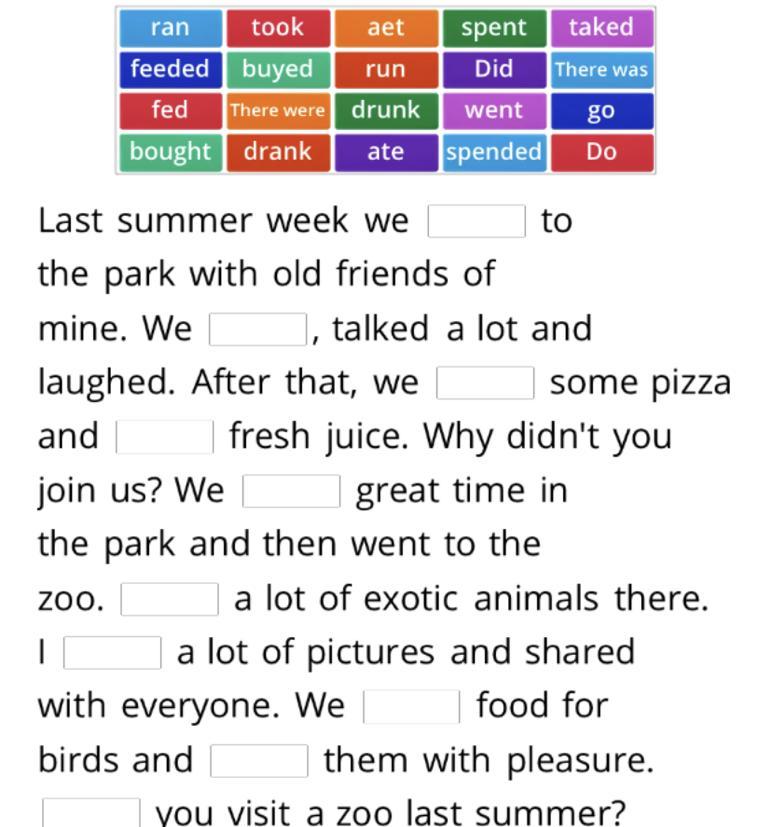The width and height of the screenshot is (772, 827).
Task: Select the blank before 'you visit a zoo'
Action: pos(91,813)
